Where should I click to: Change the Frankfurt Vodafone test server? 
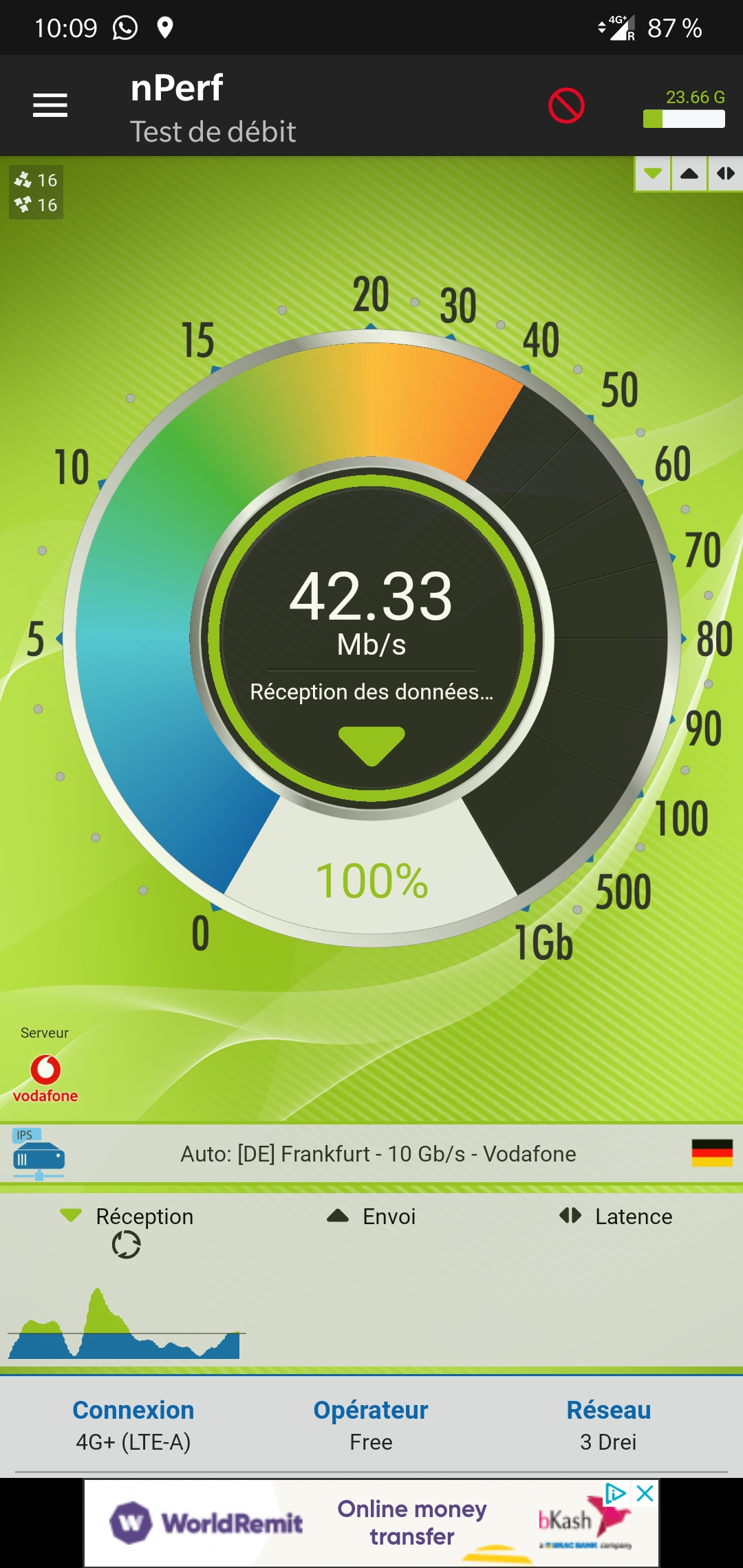pos(378,1153)
